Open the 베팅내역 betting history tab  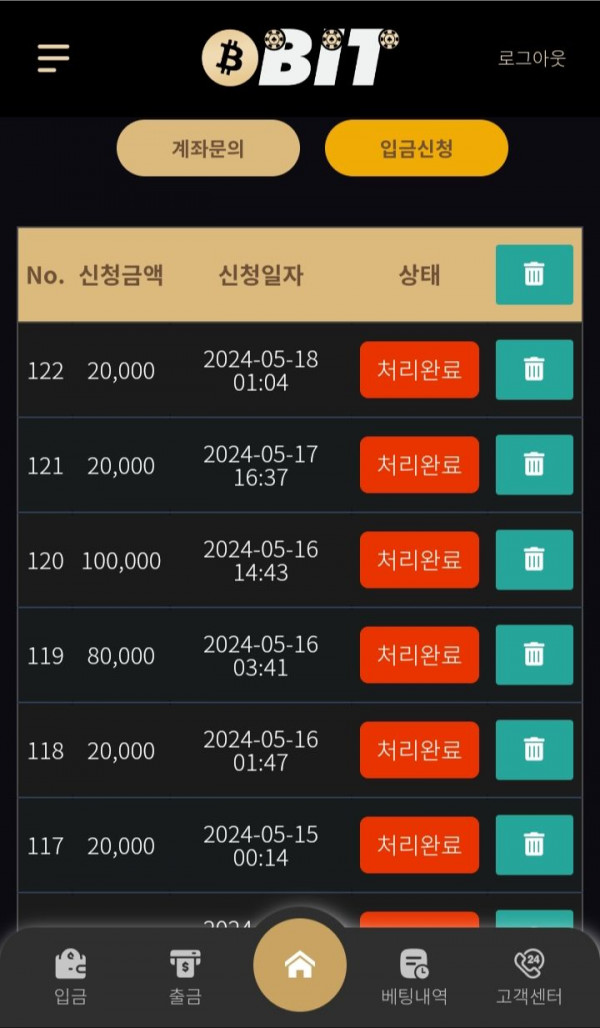(414, 977)
